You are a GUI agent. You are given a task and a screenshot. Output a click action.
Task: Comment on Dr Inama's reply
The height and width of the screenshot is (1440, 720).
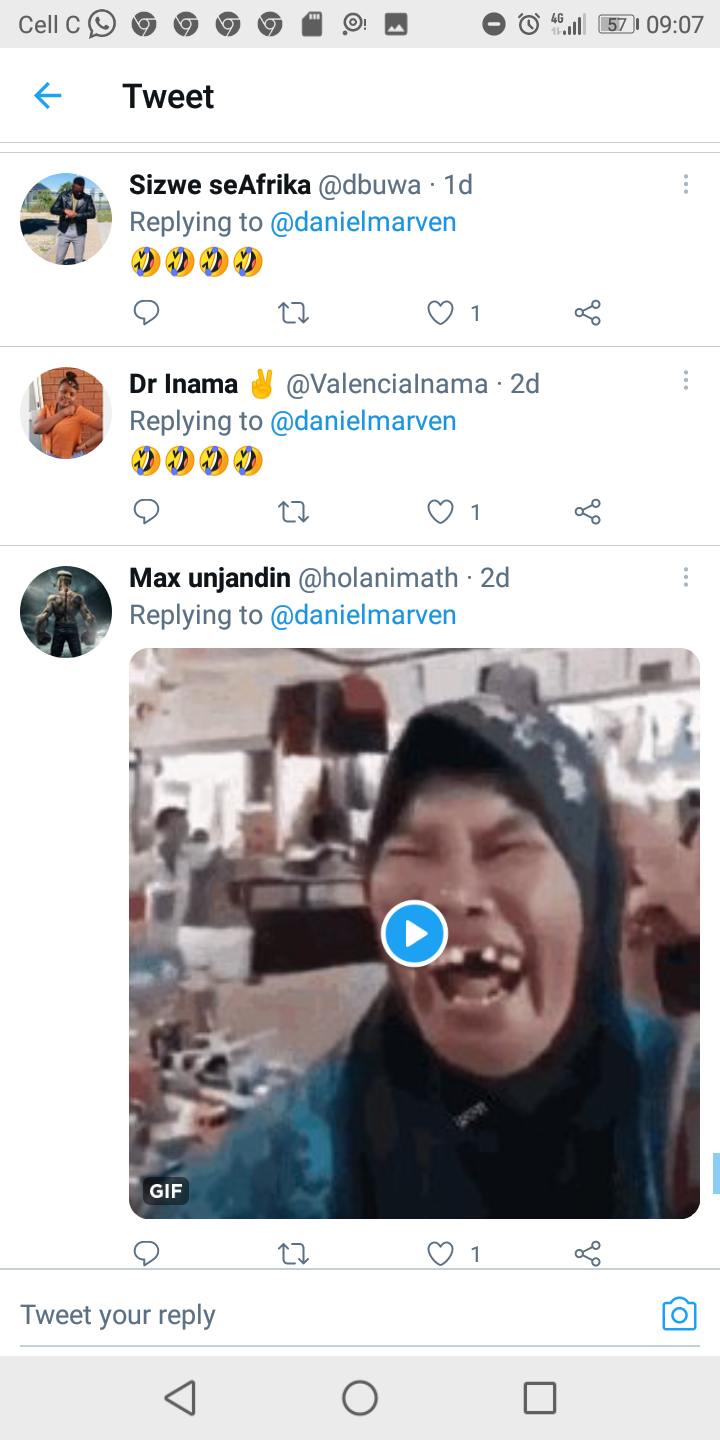coord(147,511)
